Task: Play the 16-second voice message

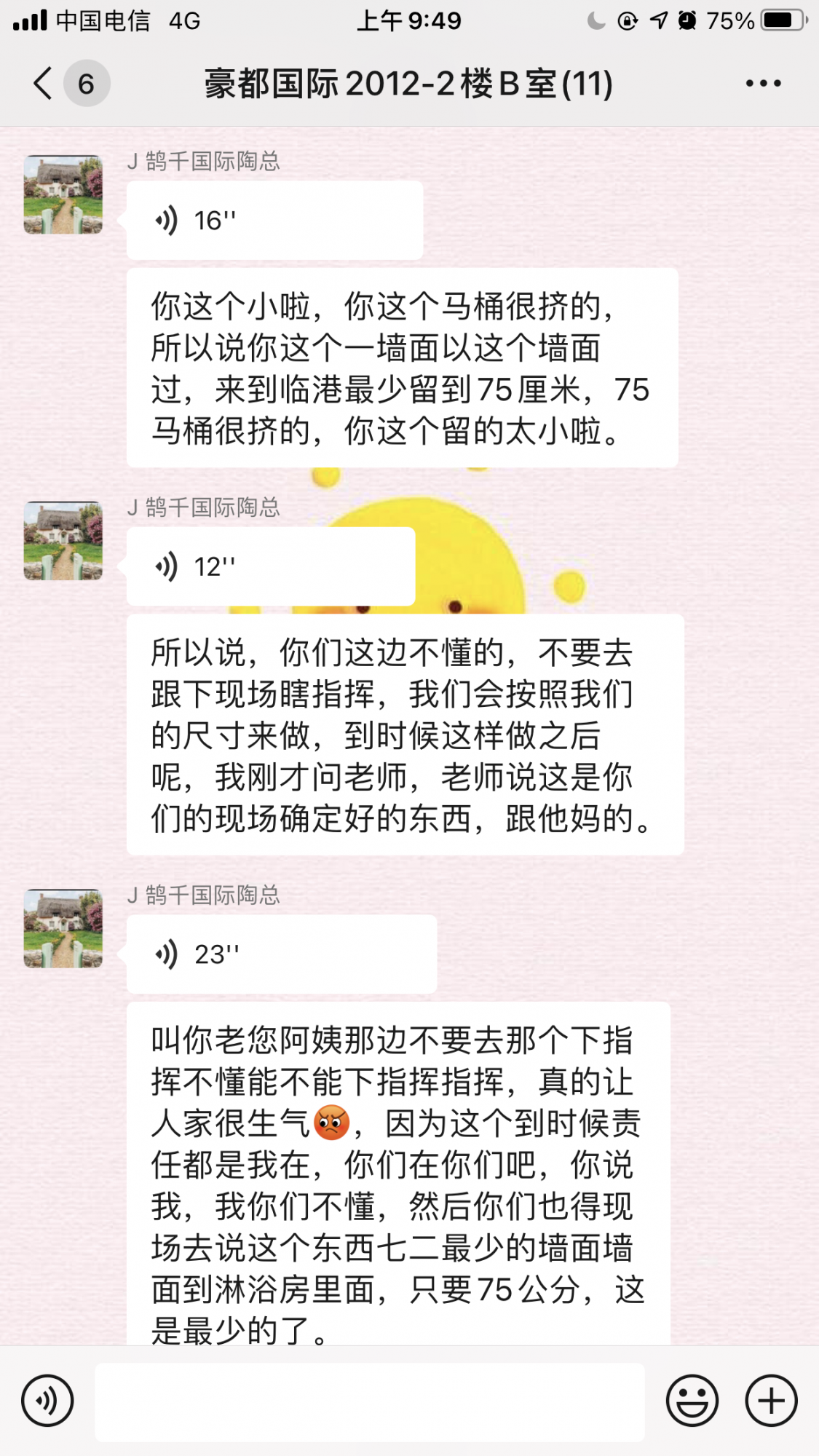Action: coord(274,221)
